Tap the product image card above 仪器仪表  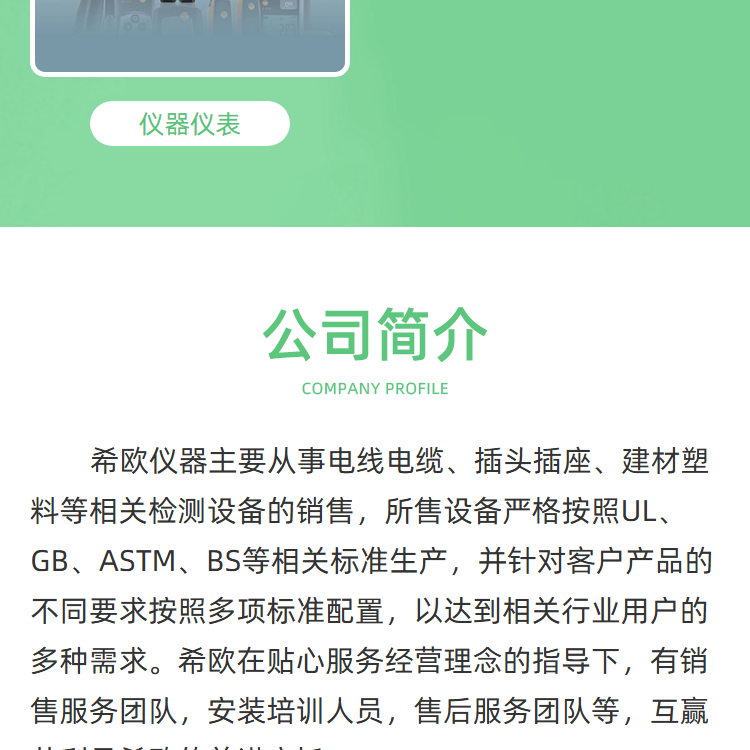tap(190, 37)
